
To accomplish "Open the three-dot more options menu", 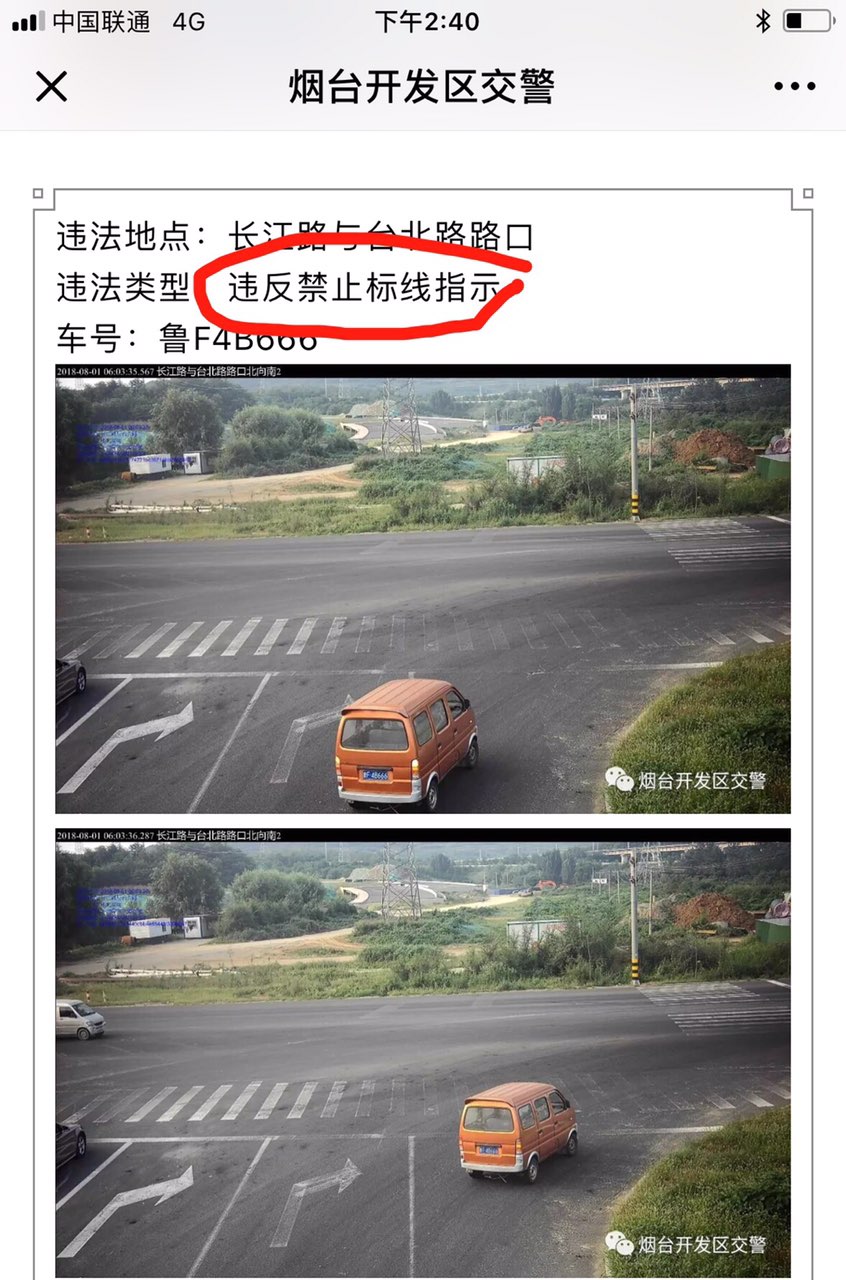I will coord(794,87).
